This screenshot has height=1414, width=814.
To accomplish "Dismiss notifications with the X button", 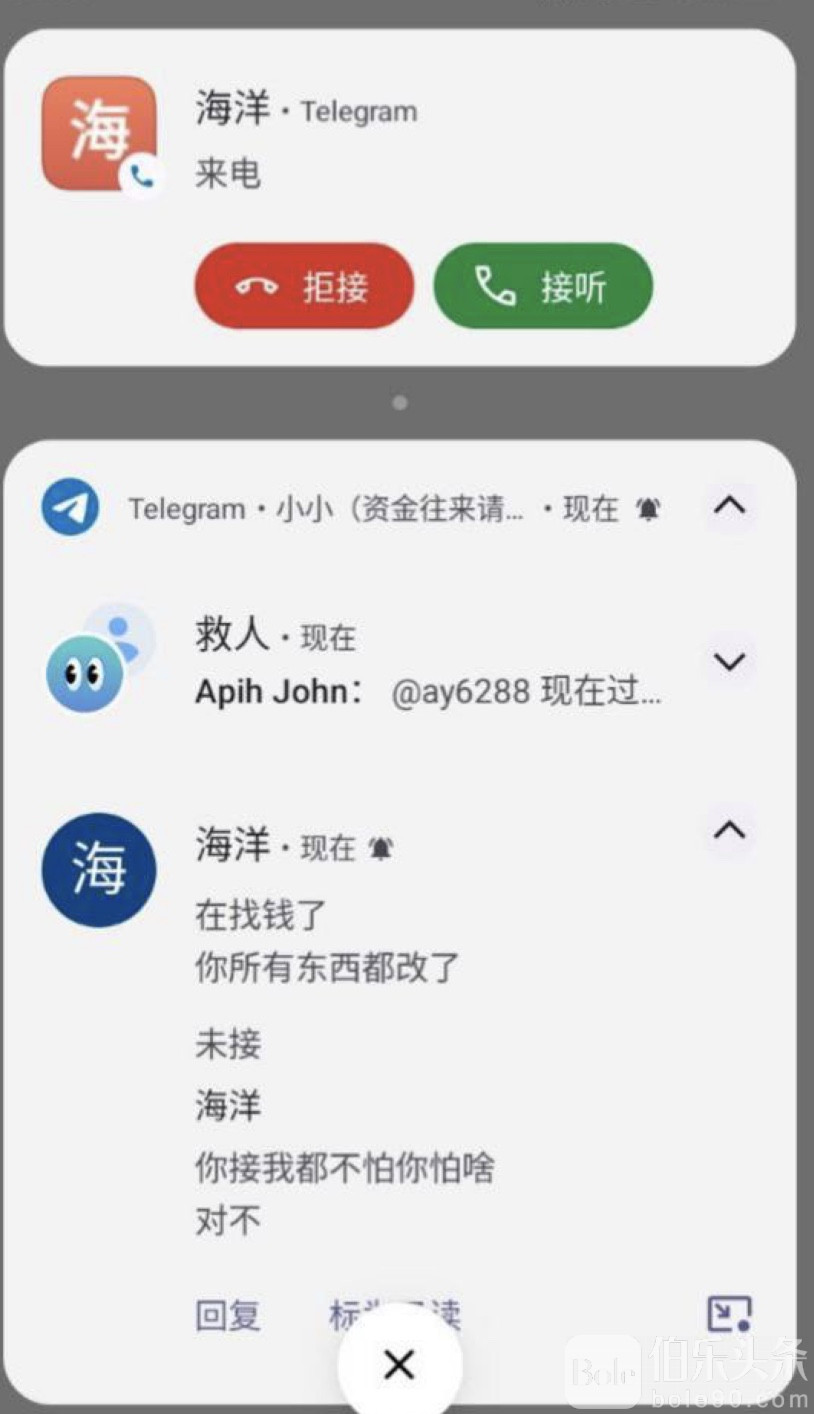I will [399, 1364].
